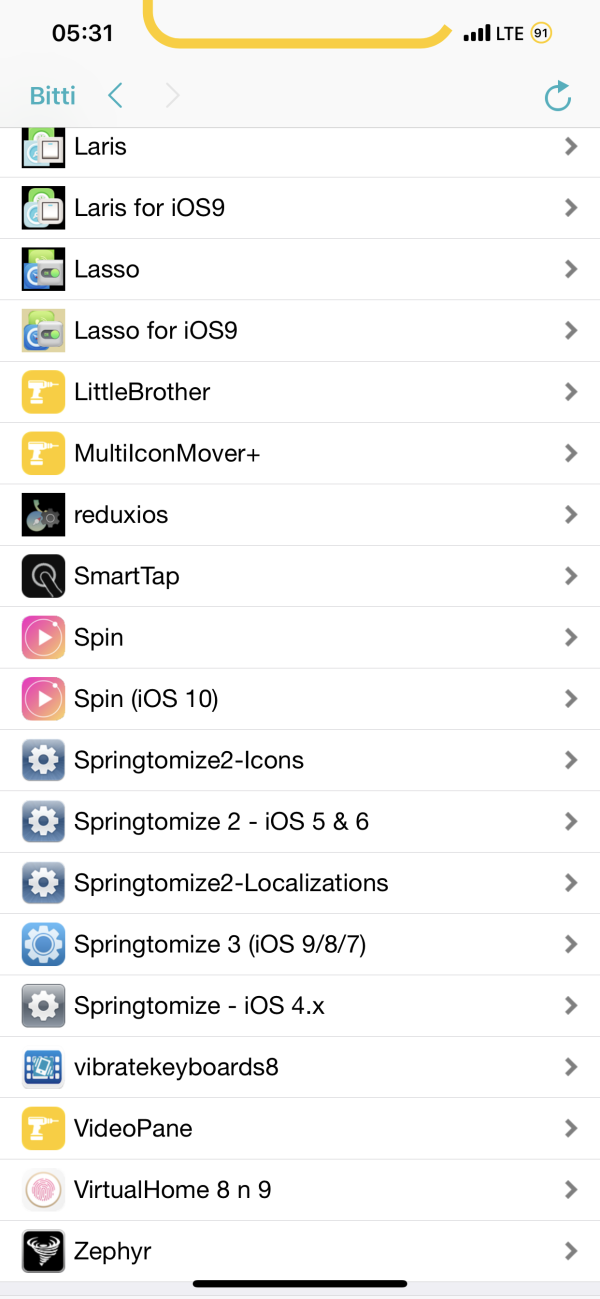View VirtualHome 8 n 9
This screenshot has height=1299, width=600.
click(300, 1190)
